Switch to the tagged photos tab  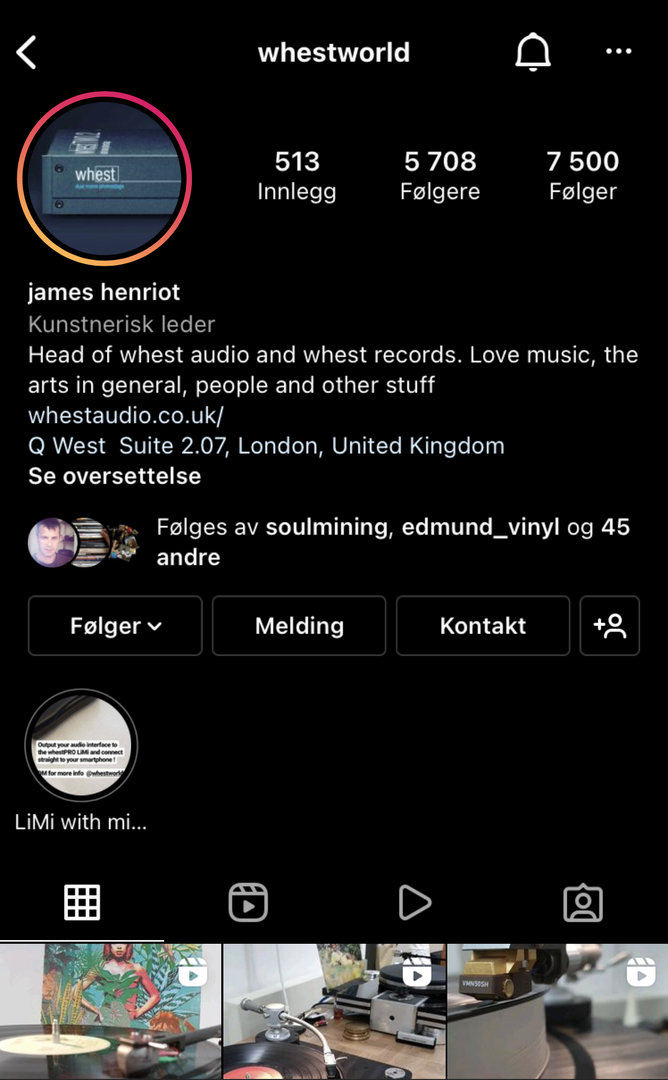(x=583, y=903)
